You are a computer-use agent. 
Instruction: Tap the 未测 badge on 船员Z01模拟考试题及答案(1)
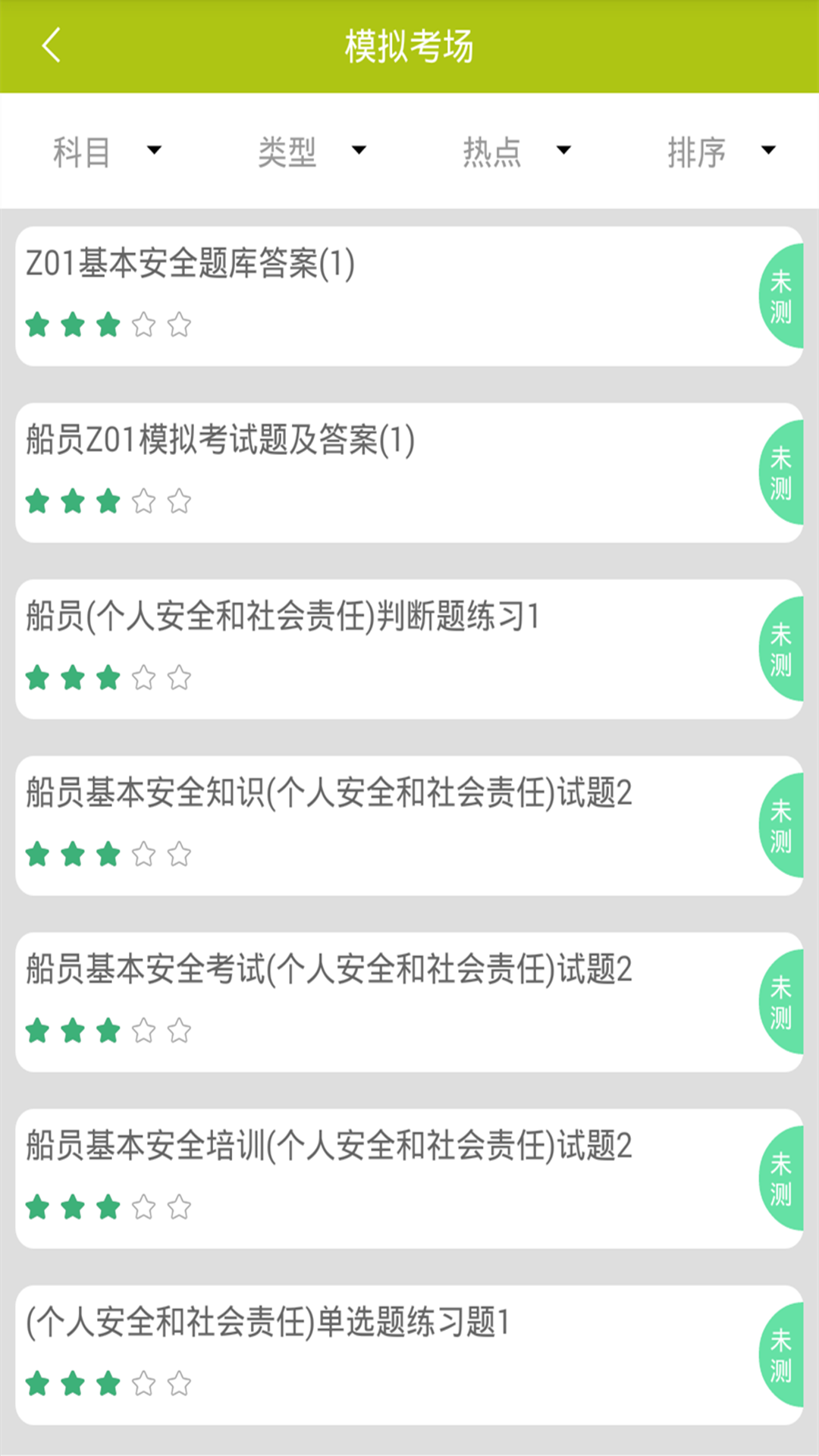[x=780, y=473]
